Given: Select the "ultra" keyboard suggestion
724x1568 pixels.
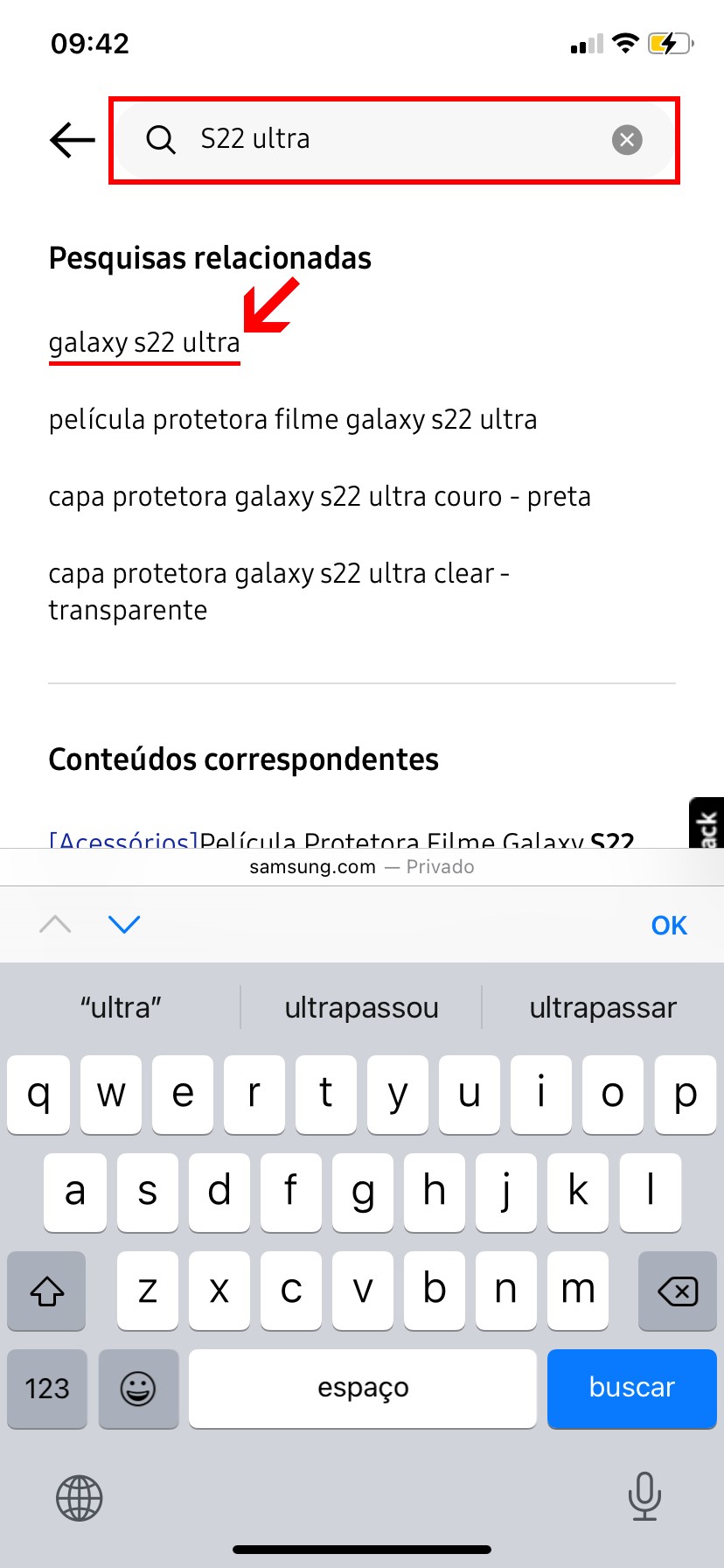Looking at the screenshot, I should 121,1008.
